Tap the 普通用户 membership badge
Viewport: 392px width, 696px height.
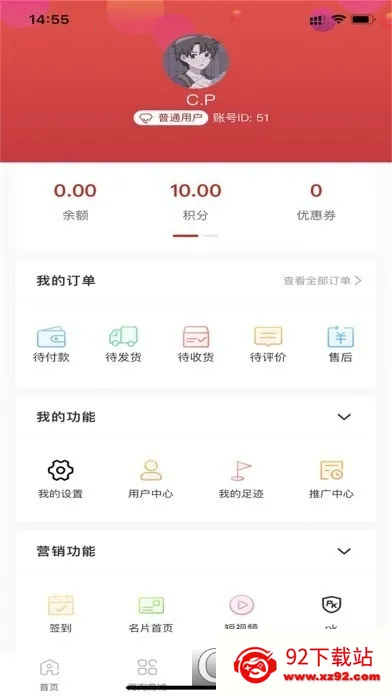click(x=170, y=118)
